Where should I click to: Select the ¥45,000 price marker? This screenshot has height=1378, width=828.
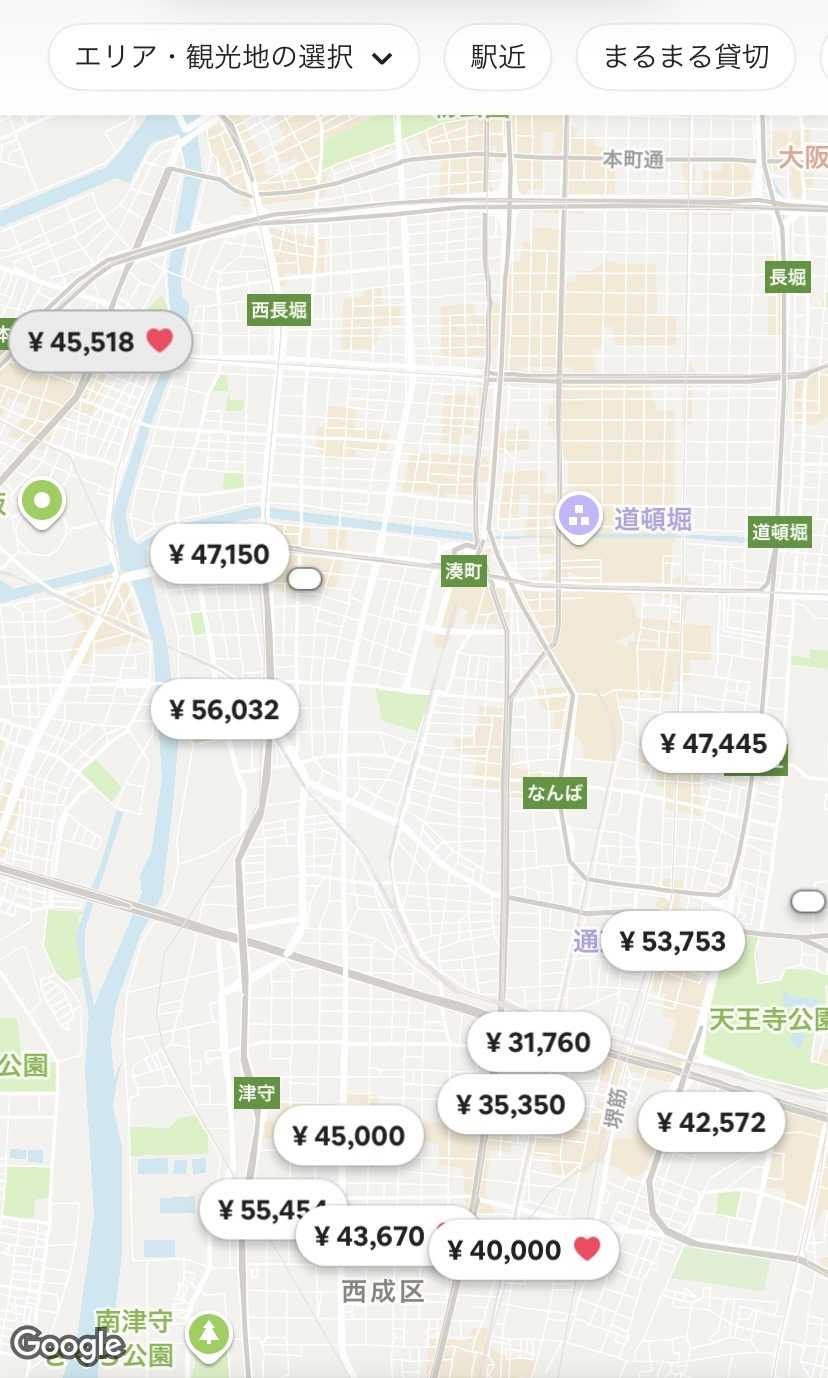[x=348, y=1136]
